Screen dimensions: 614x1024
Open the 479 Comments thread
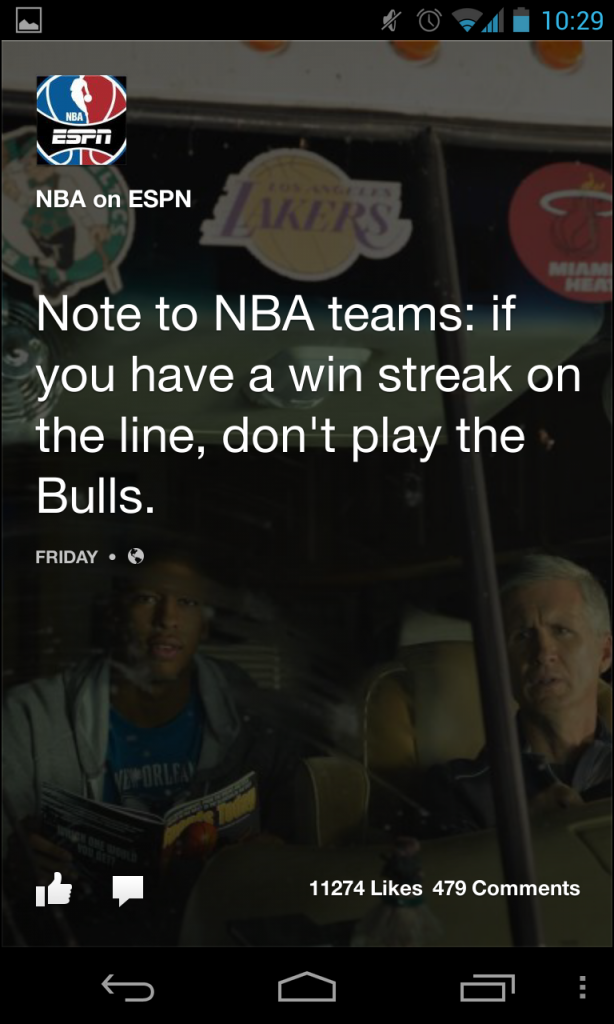pos(506,888)
